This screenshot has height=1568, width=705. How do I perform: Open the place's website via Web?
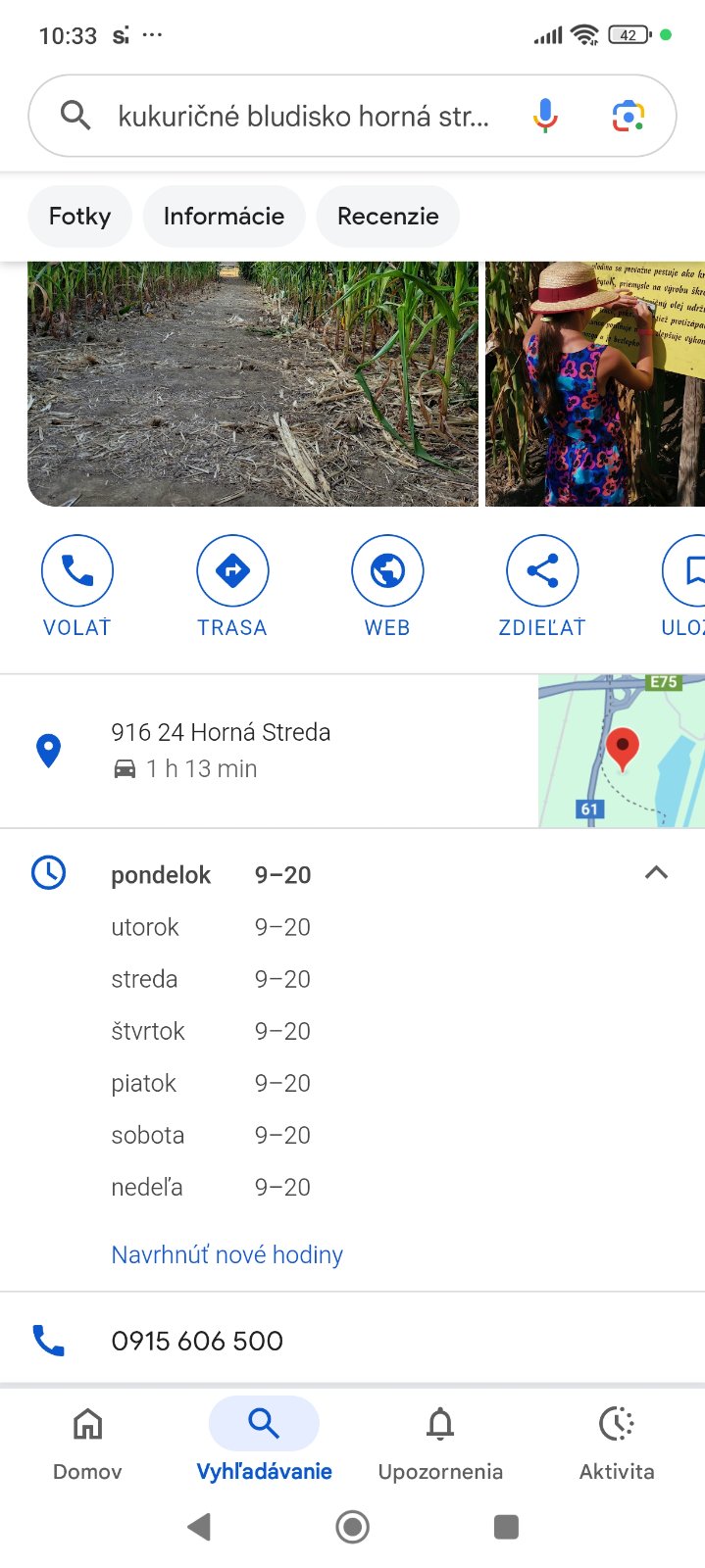click(x=387, y=586)
